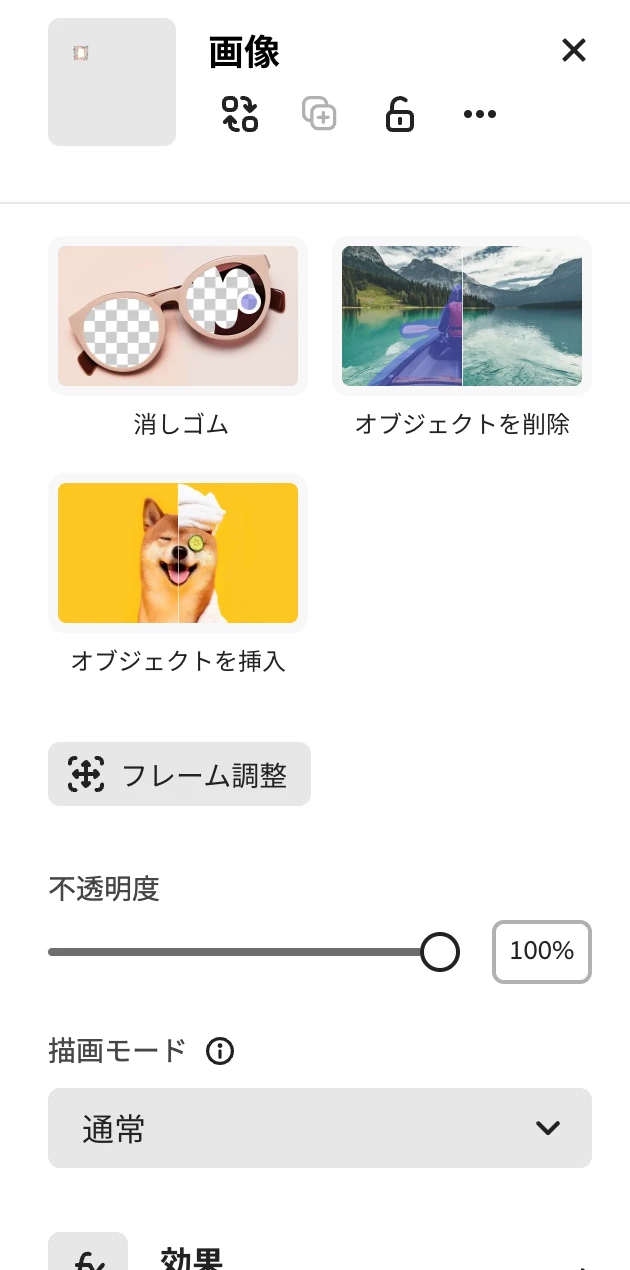
Task: Open the three-dot more options menu
Action: 480,114
